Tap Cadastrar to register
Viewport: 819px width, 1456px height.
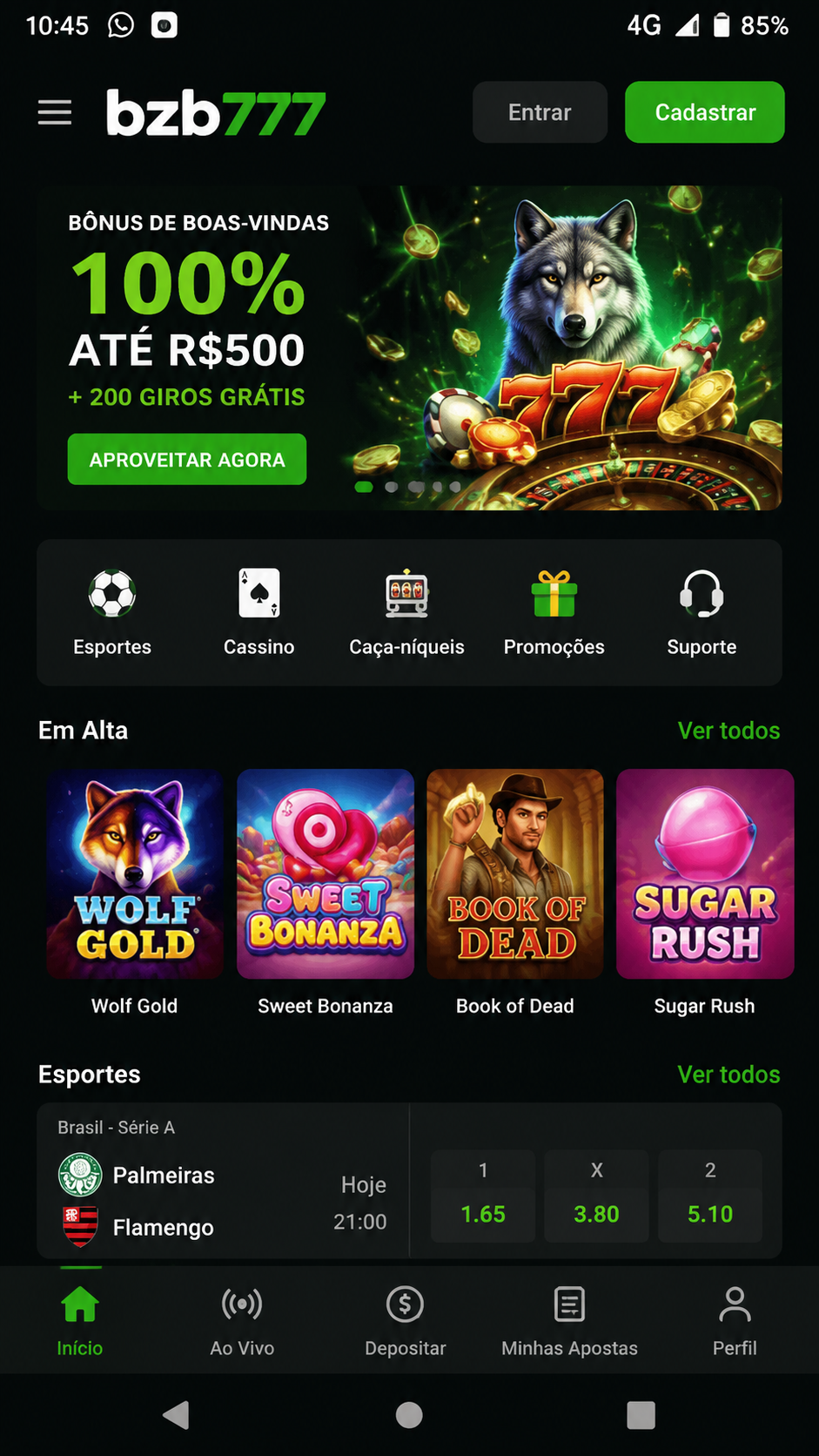click(x=705, y=112)
